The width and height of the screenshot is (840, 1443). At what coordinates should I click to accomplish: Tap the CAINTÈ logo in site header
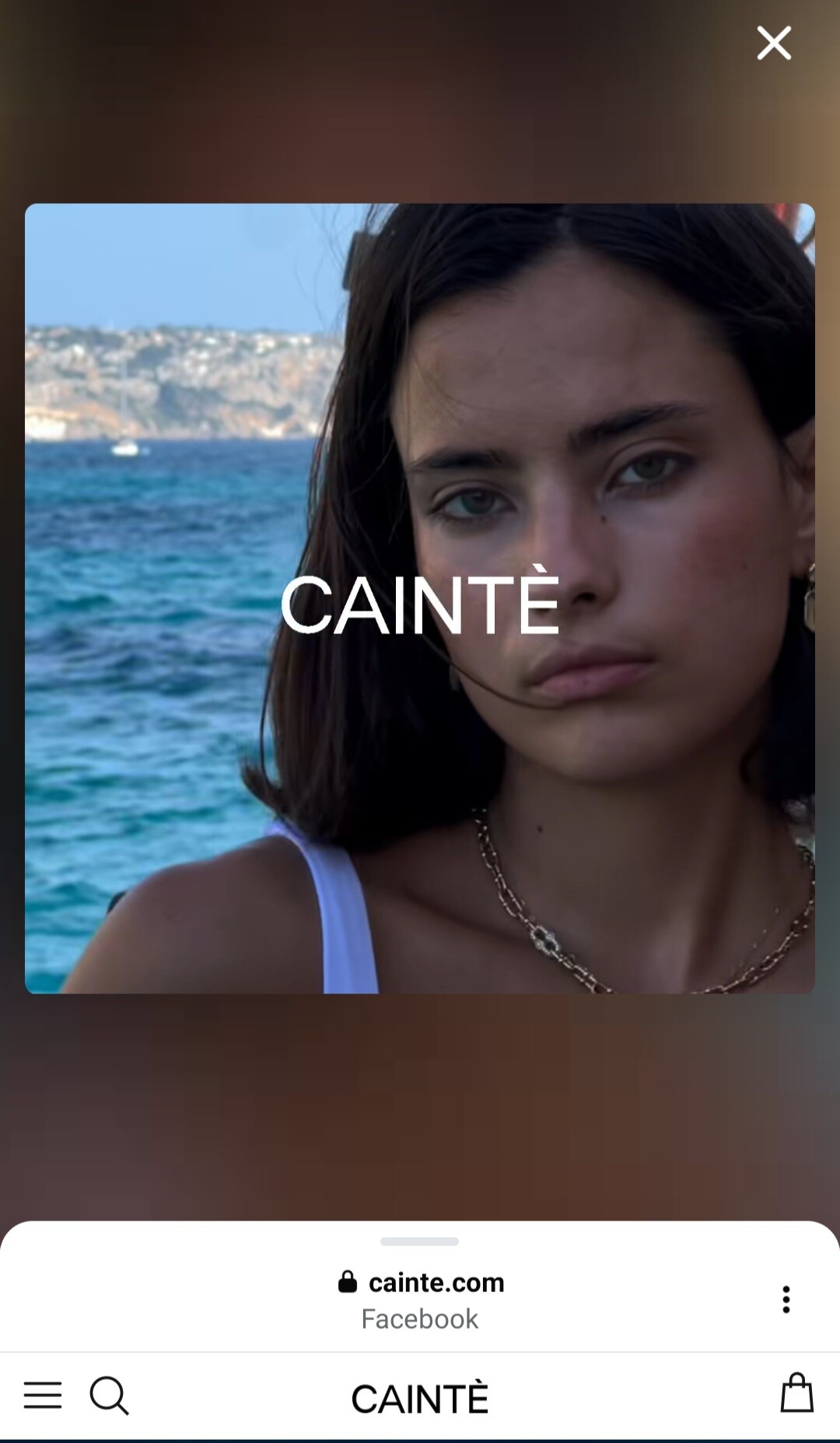point(420,1398)
